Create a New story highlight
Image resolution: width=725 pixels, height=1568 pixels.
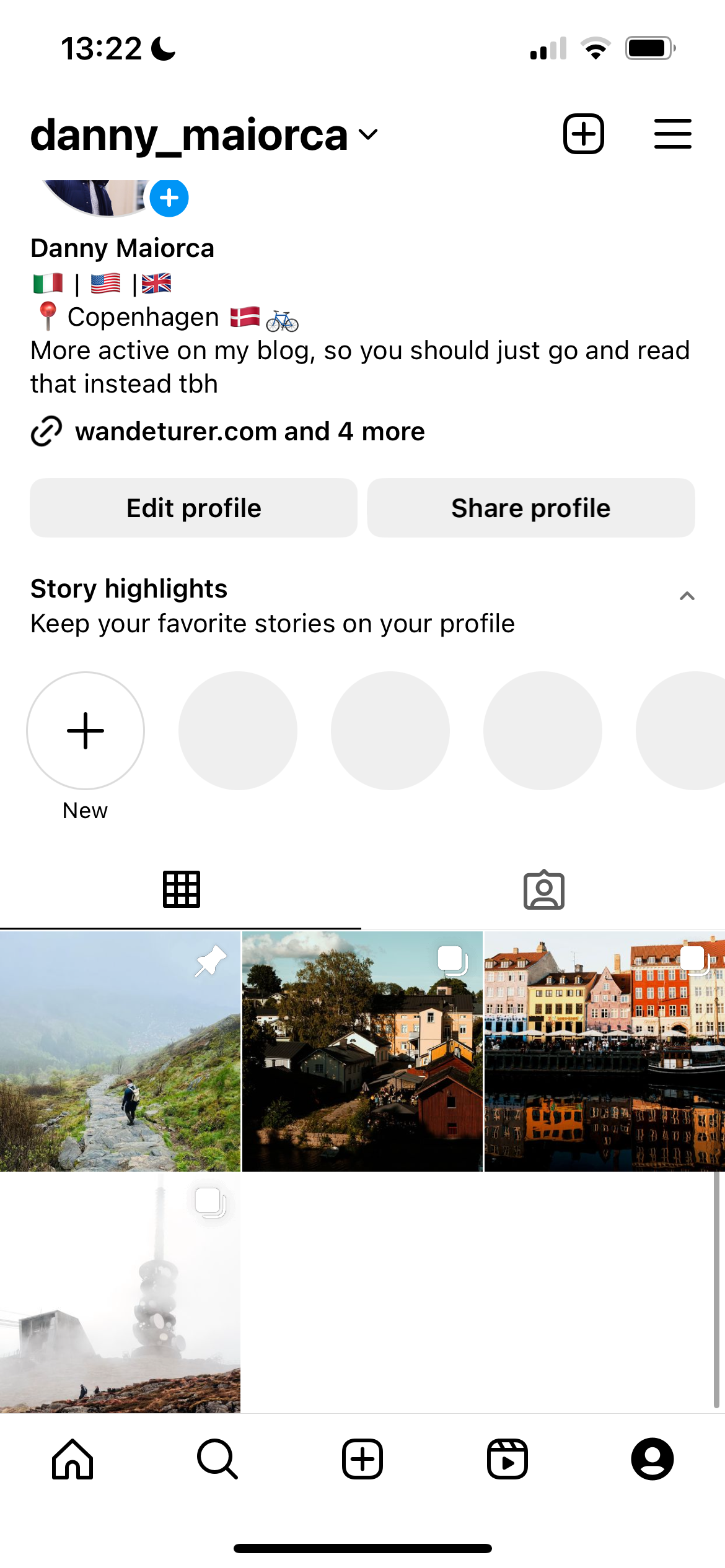pyautogui.click(x=85, y=731)
